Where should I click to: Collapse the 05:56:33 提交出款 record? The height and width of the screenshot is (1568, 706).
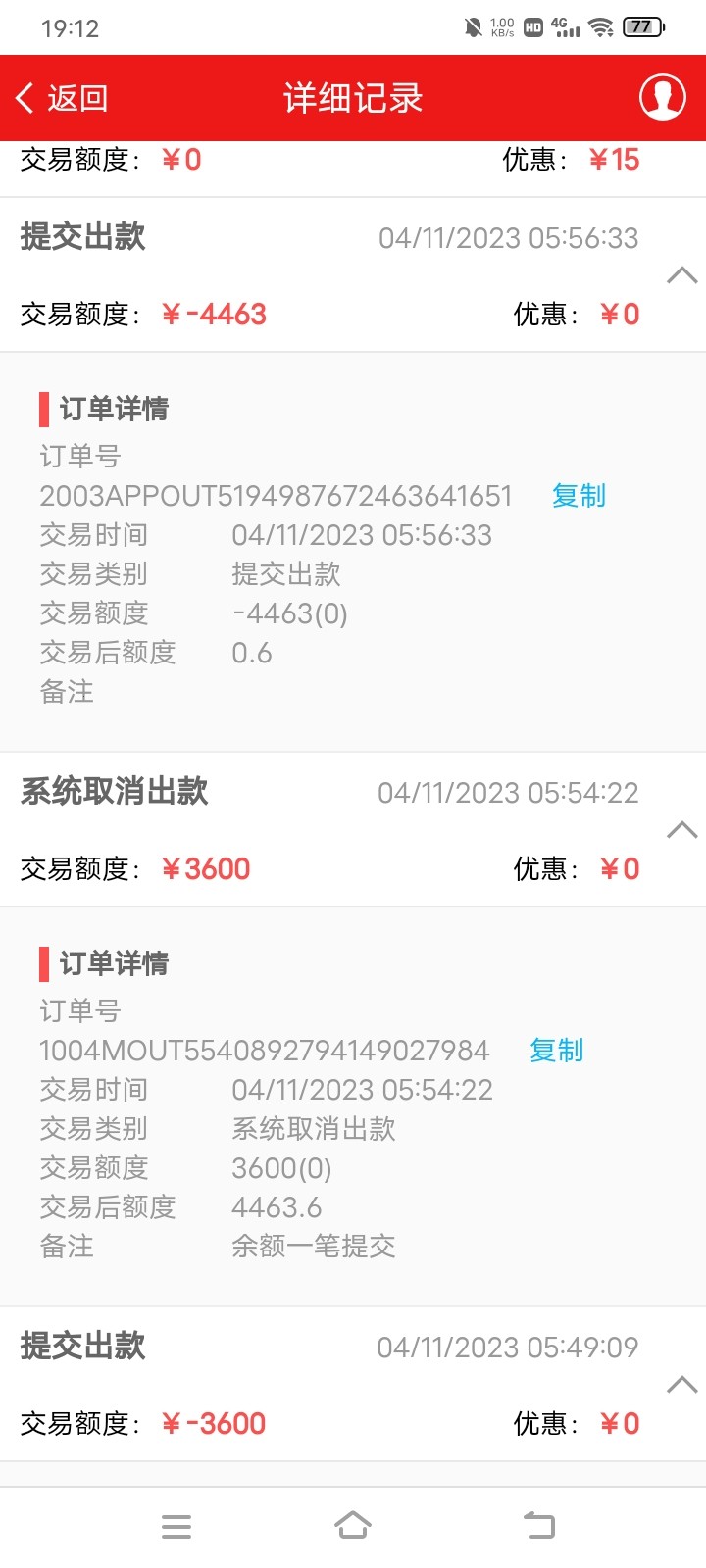681,275
